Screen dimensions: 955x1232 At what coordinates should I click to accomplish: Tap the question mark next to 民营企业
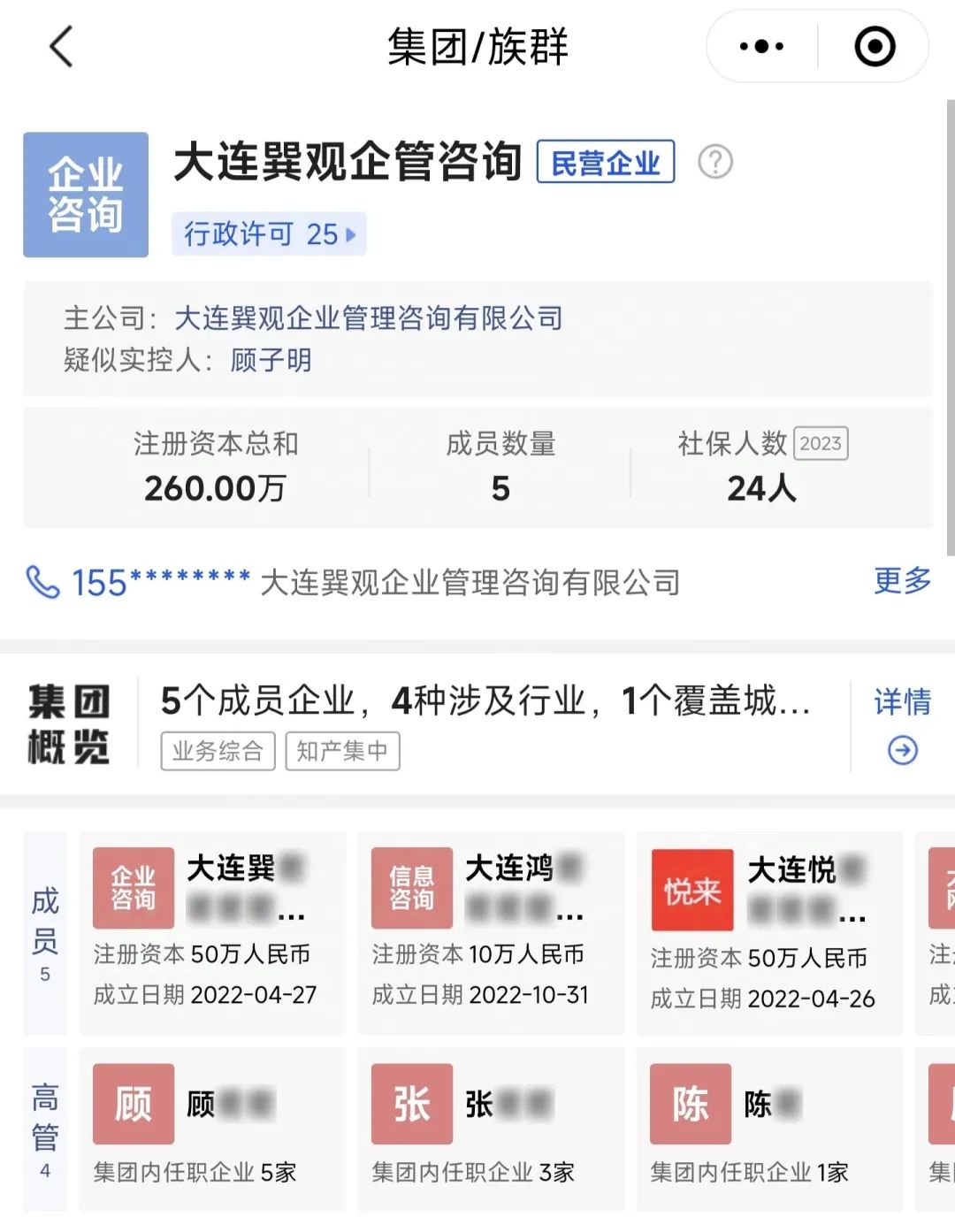point(714,162)
